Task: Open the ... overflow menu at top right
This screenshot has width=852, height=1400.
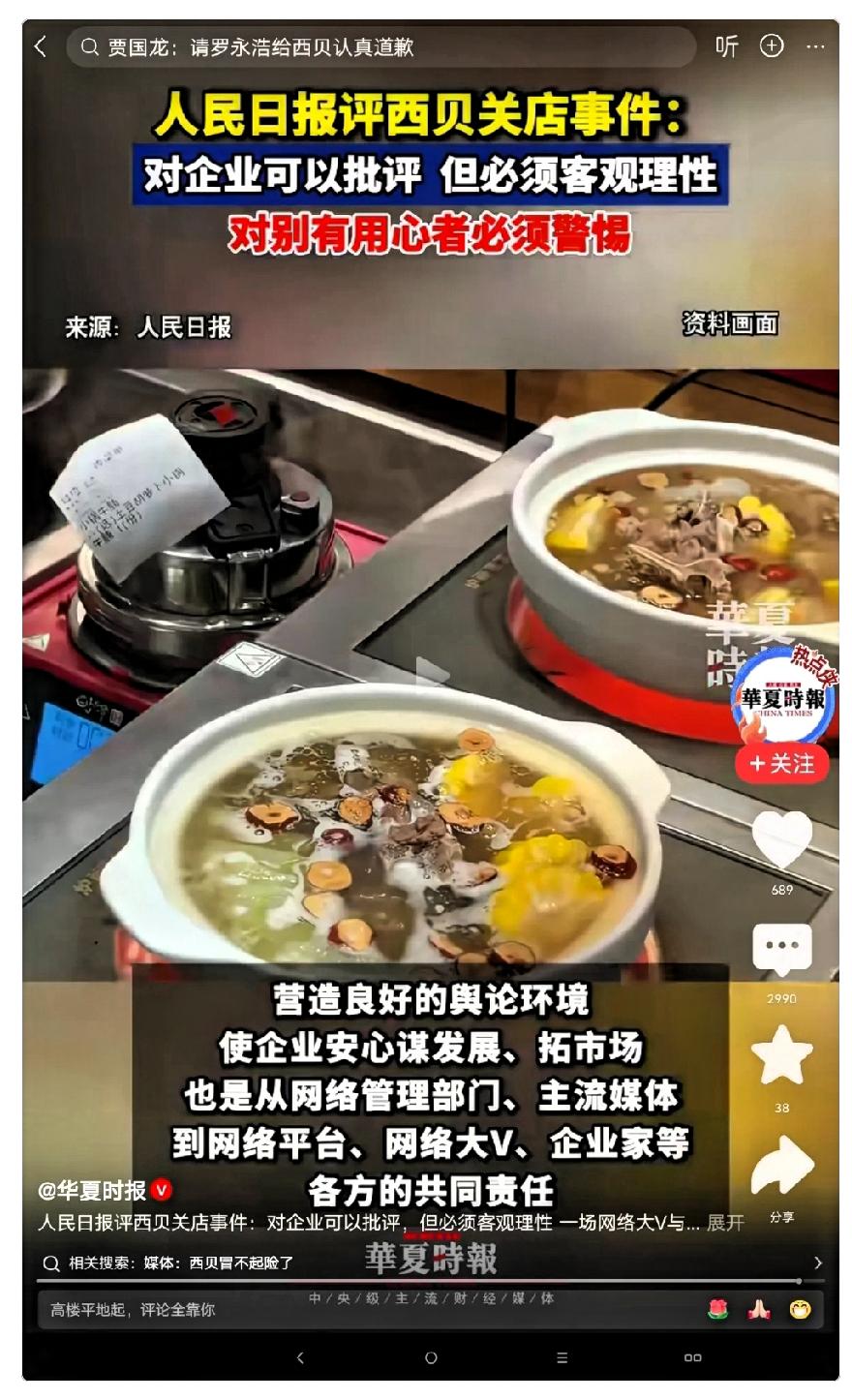Action: click(814, 45)
